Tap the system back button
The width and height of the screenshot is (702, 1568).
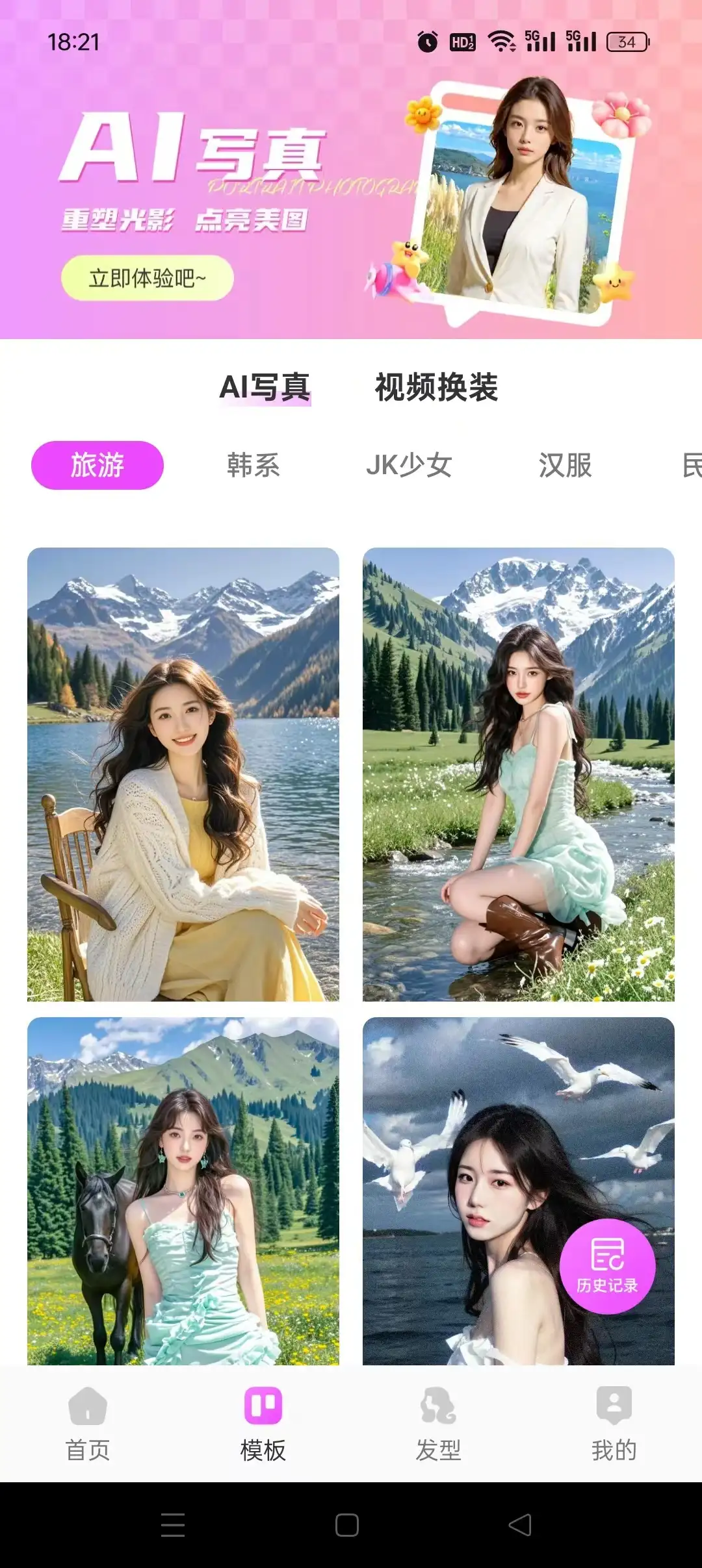click(520, 1525)
